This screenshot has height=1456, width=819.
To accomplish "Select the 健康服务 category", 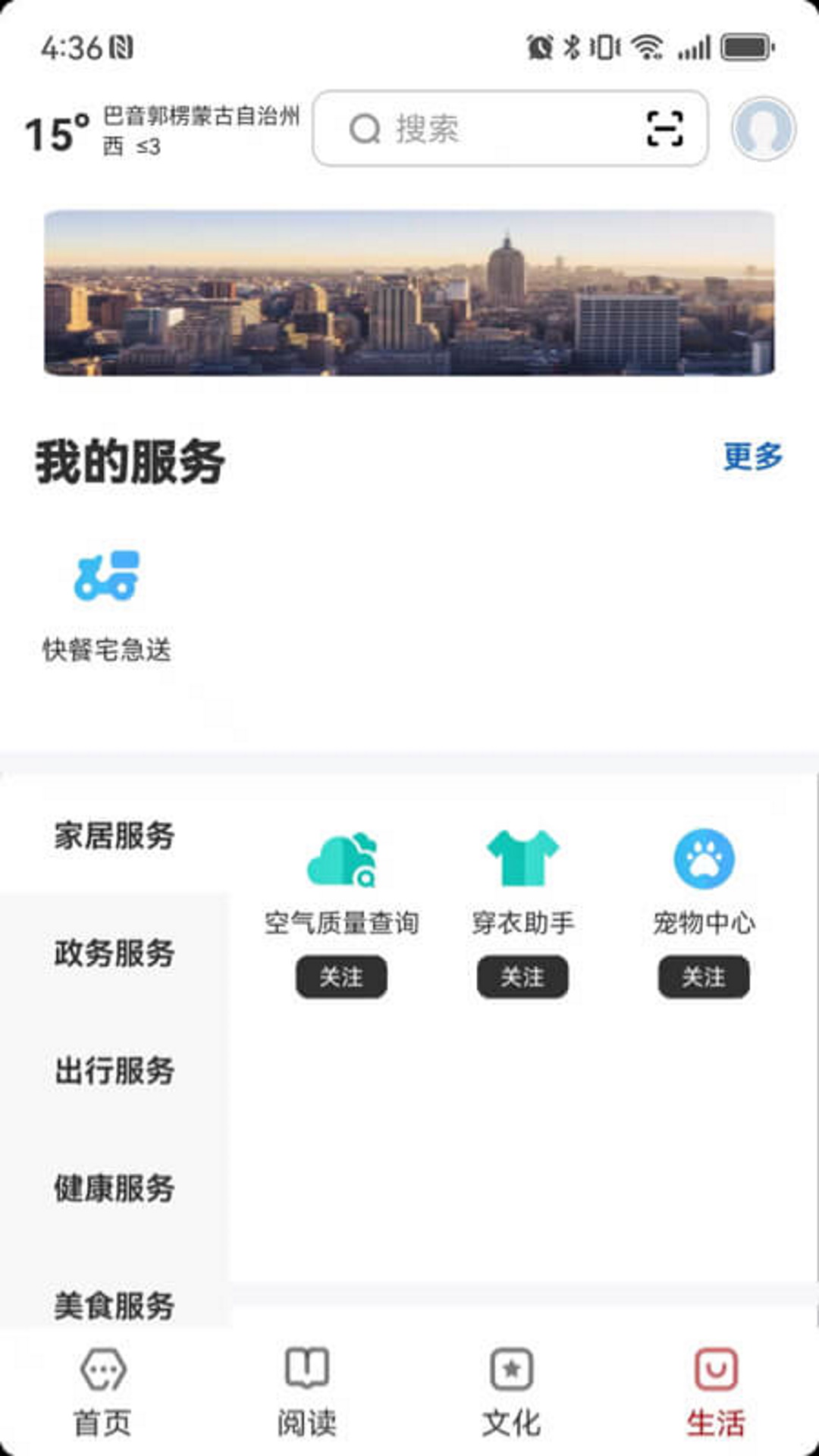I will (x=114, y=1188).
